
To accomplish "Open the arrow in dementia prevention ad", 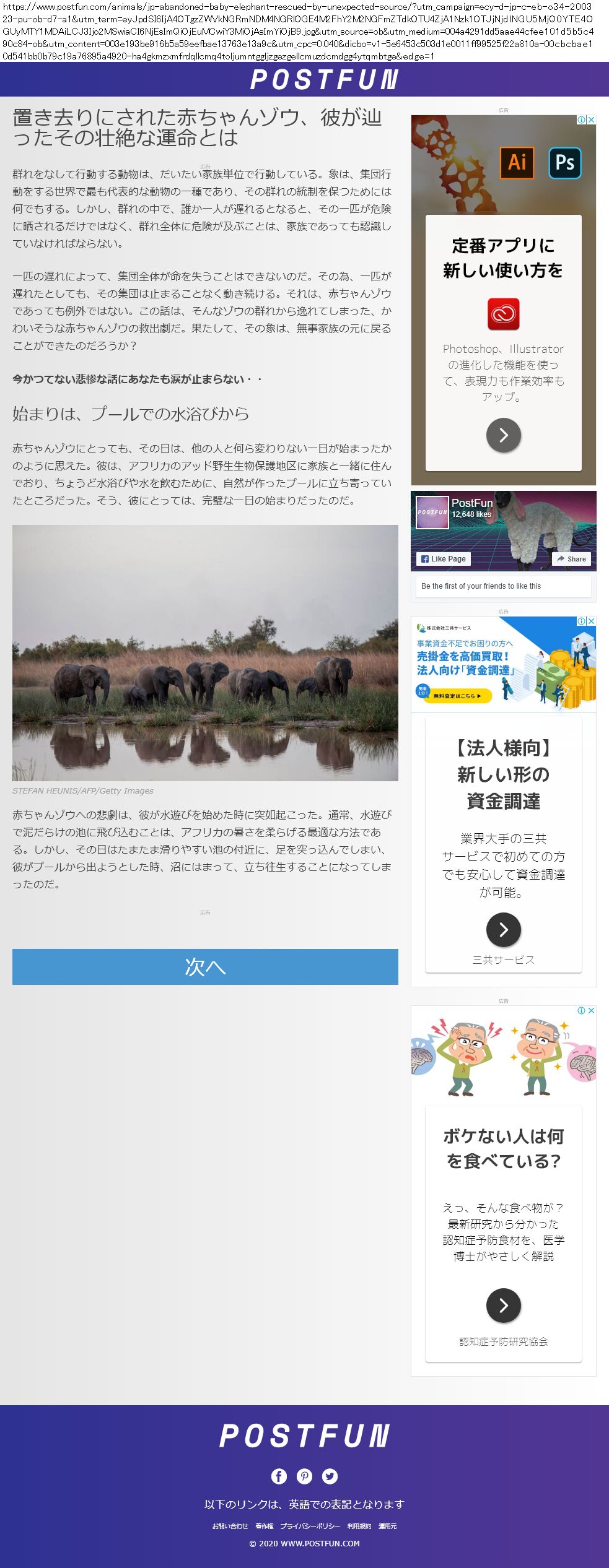I will pos(503,1305).
